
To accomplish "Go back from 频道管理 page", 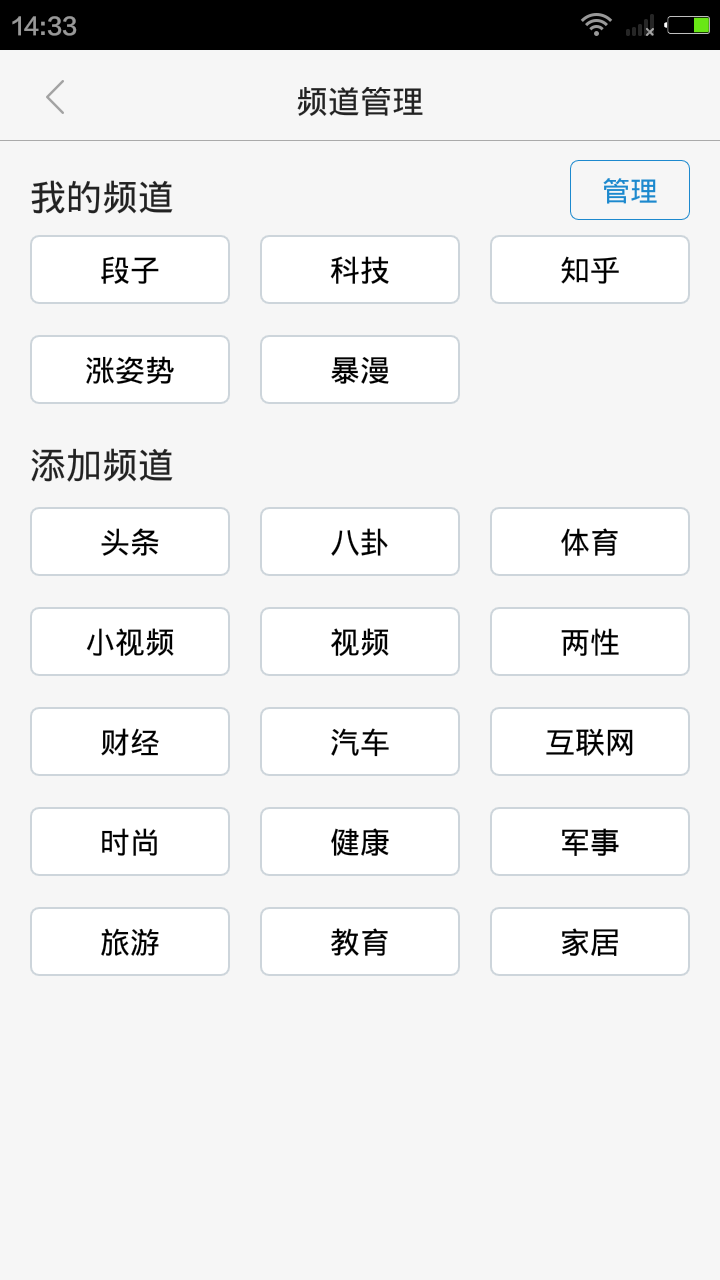I will click(x=55, y=98).
